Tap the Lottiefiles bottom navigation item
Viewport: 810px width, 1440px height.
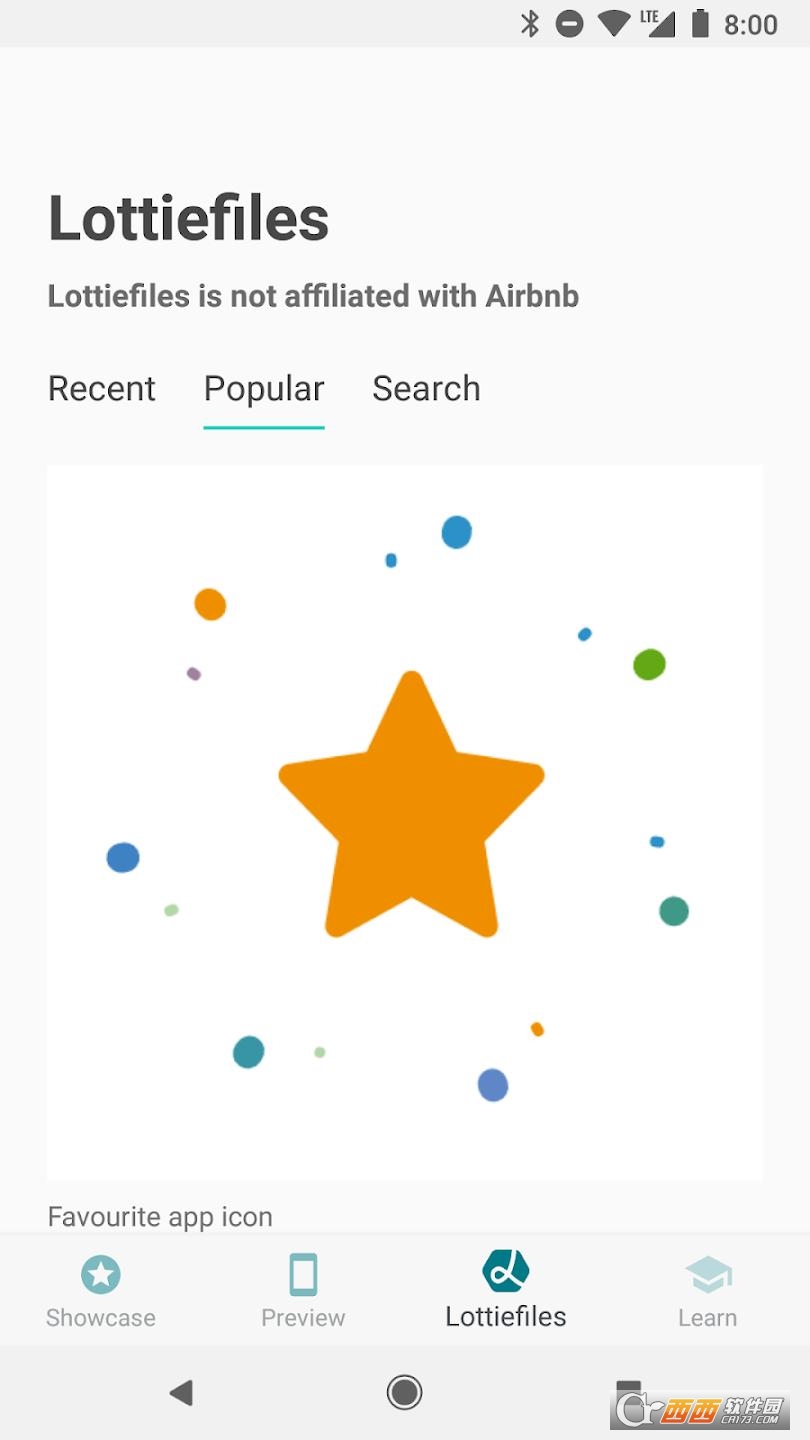click(505, 1290)
